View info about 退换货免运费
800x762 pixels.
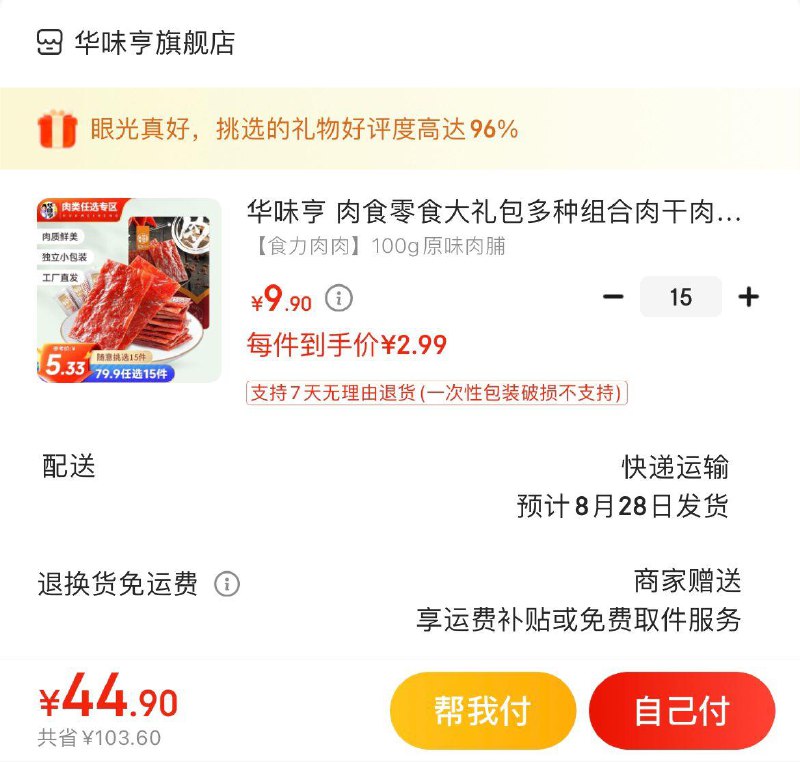tap(227, 584)
